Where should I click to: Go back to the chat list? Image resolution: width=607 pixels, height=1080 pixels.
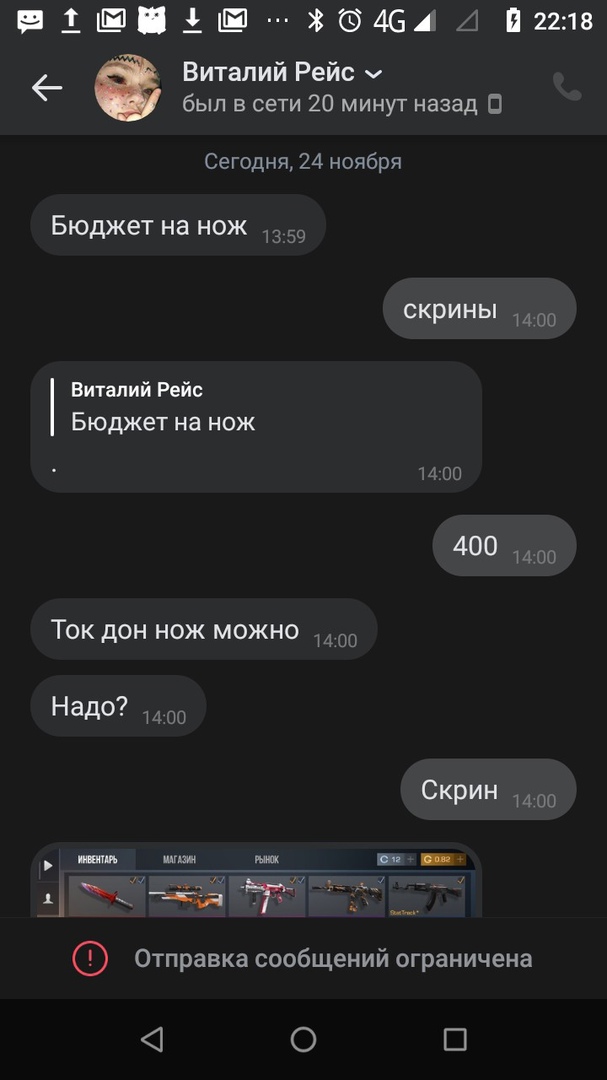point(46,88)
